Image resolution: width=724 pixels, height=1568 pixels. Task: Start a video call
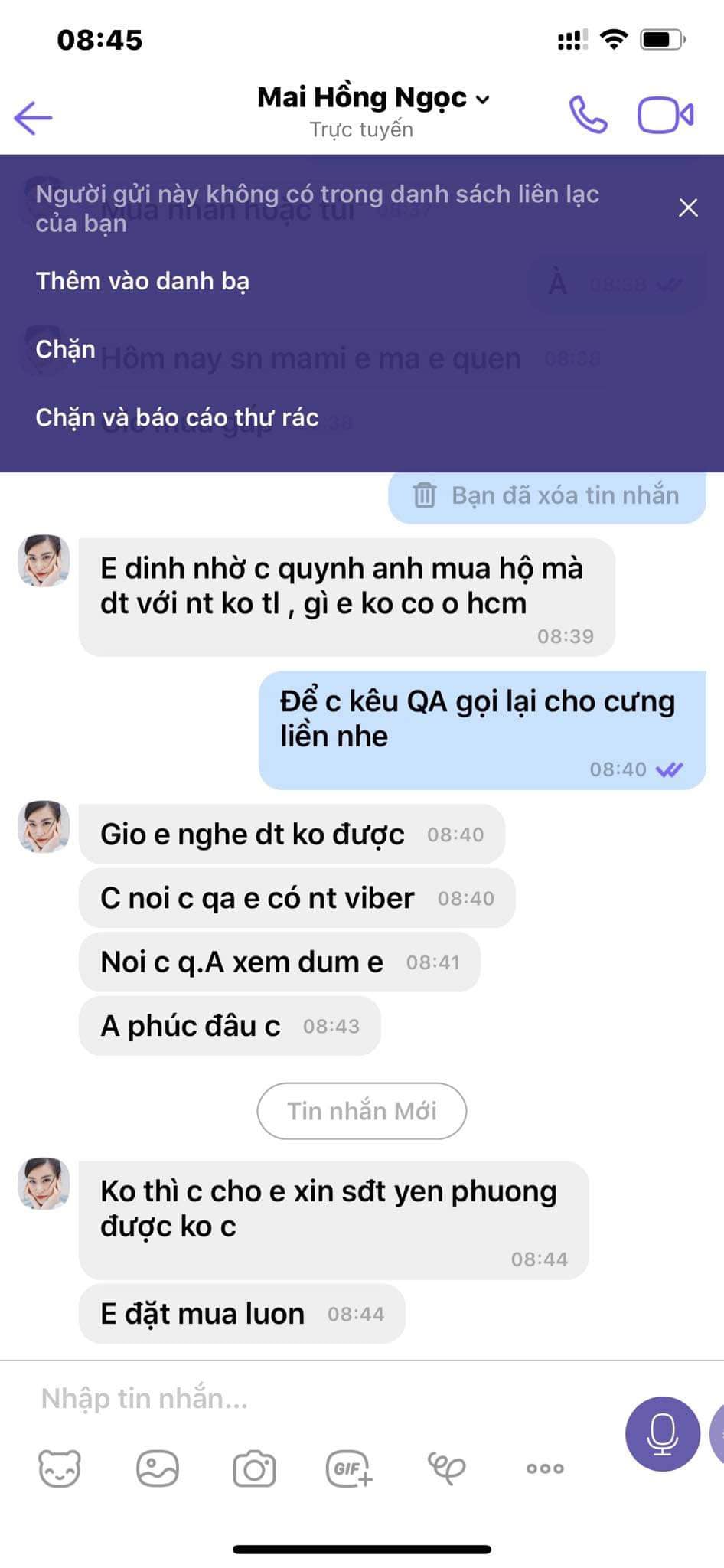[665, 116]
